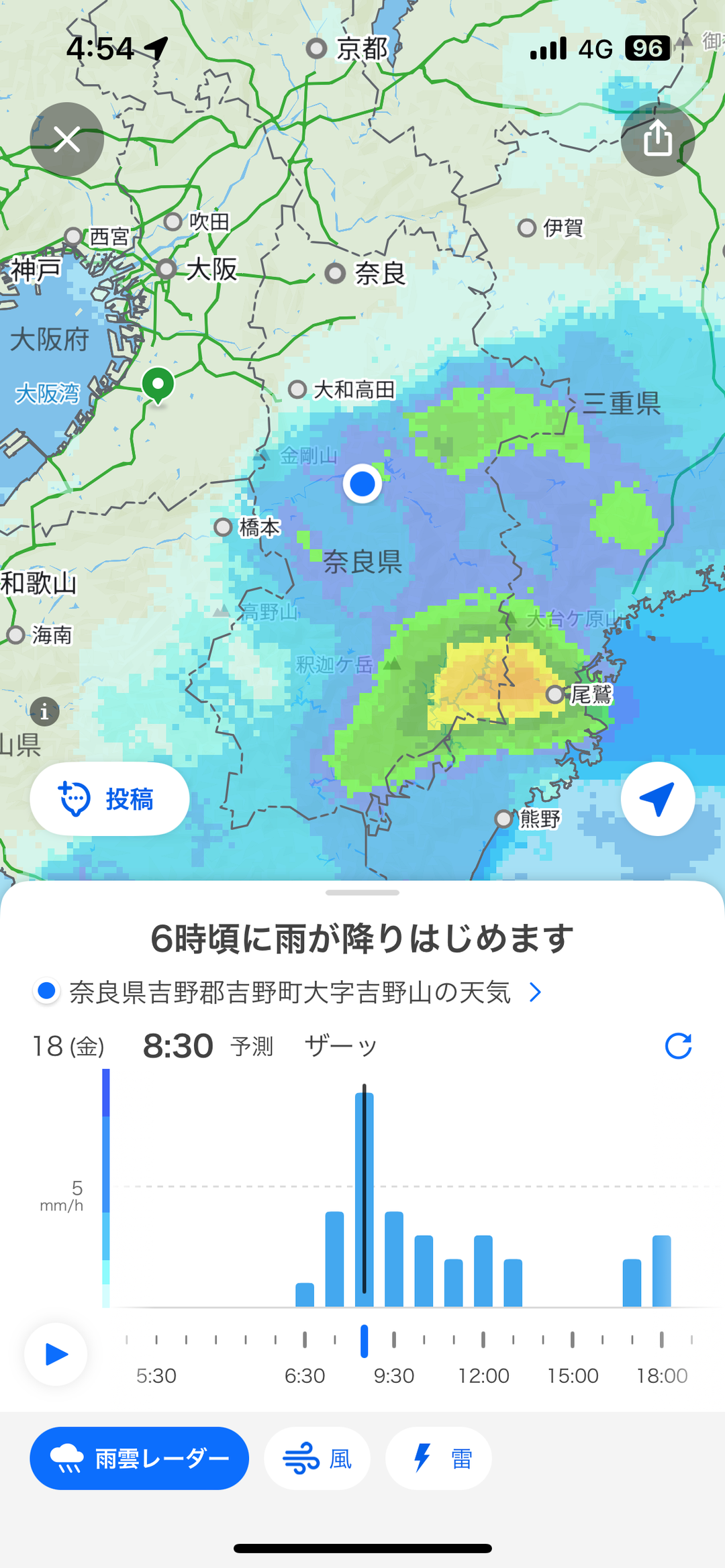This screenshot has width=725, height=1568.
Task: Switch to the 雷 lightning layer
Action: (x=438, y=1458)
